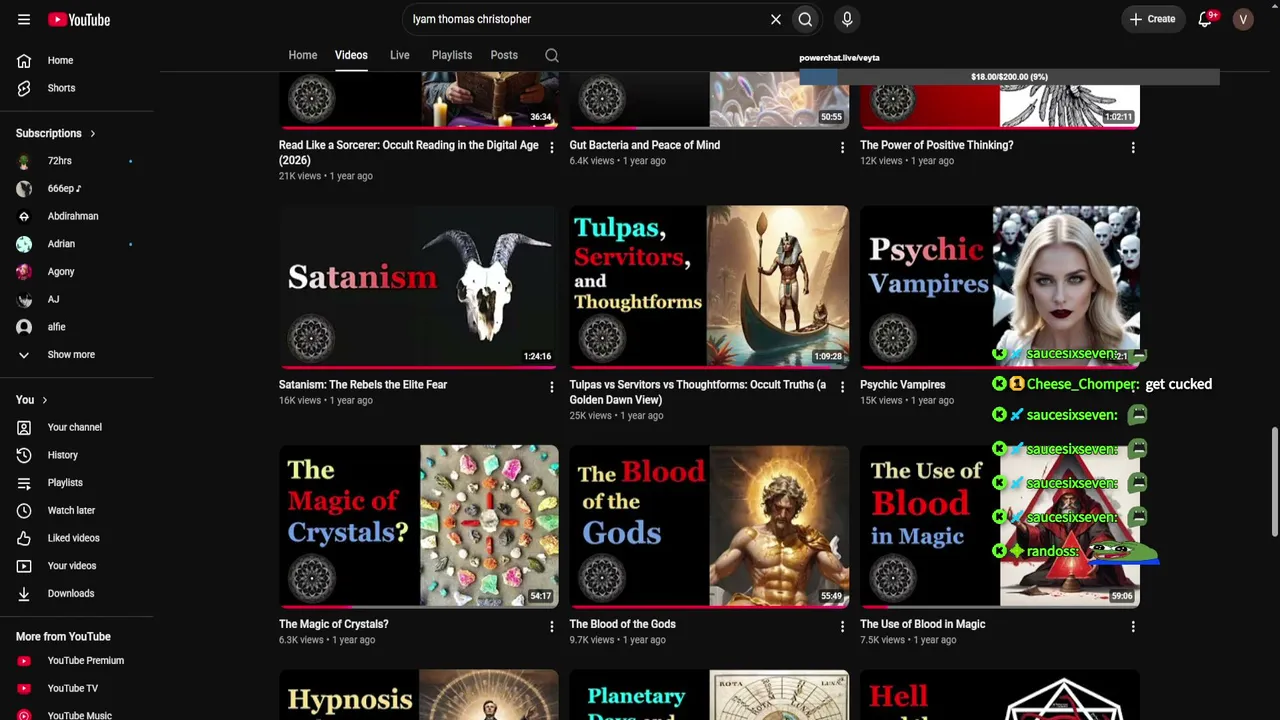Open the Create button

click(1152, 19)
